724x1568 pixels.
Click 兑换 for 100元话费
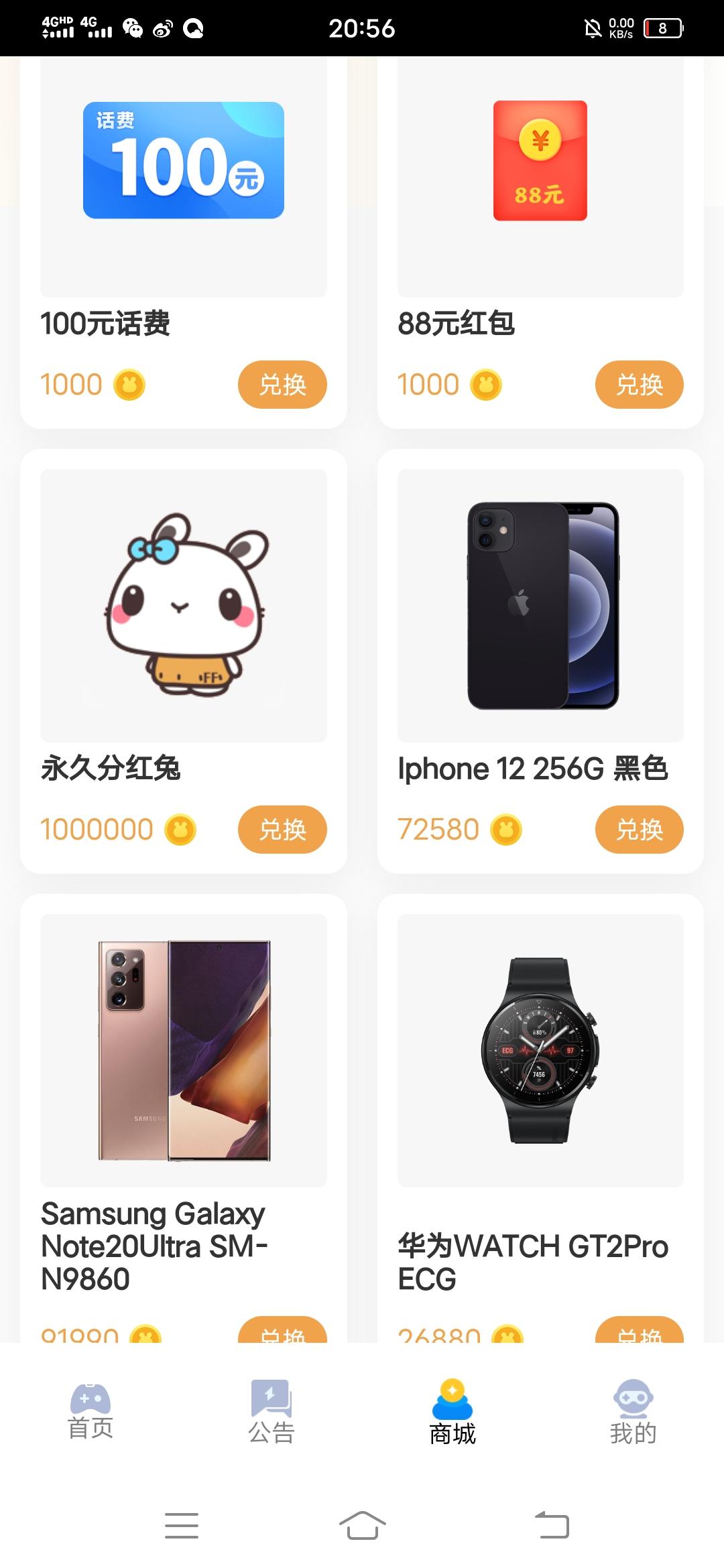(282, 383)
